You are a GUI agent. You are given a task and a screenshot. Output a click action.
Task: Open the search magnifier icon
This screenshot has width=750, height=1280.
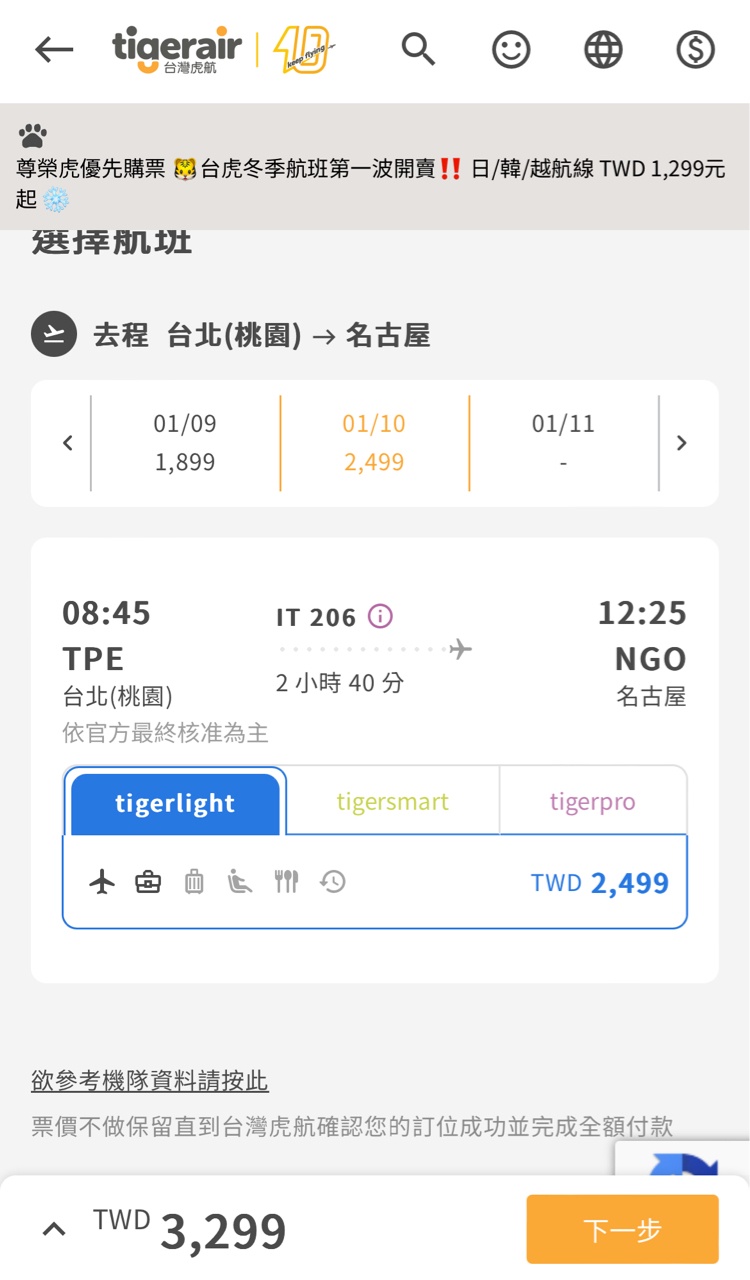coord(419,48)
